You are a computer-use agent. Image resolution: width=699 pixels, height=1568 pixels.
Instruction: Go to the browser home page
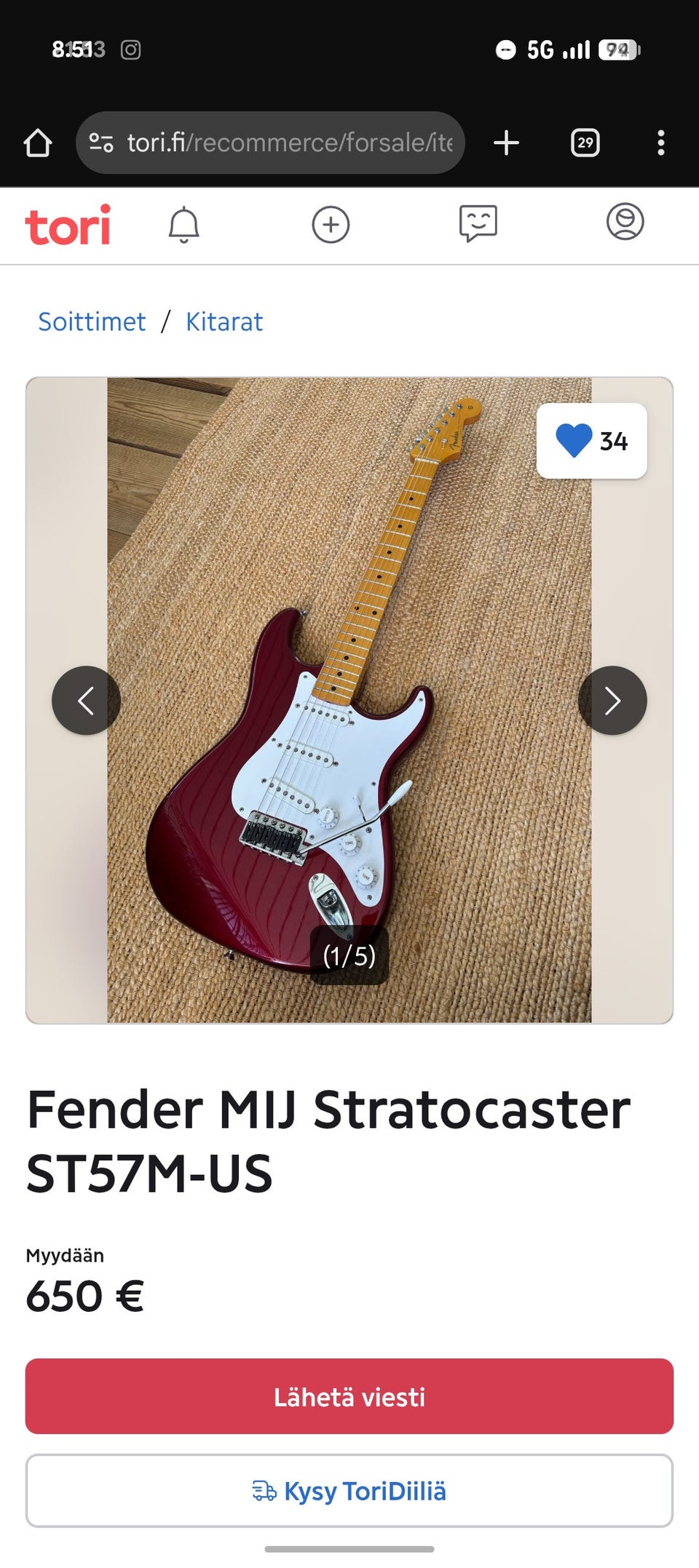click(x=38, y=143)
